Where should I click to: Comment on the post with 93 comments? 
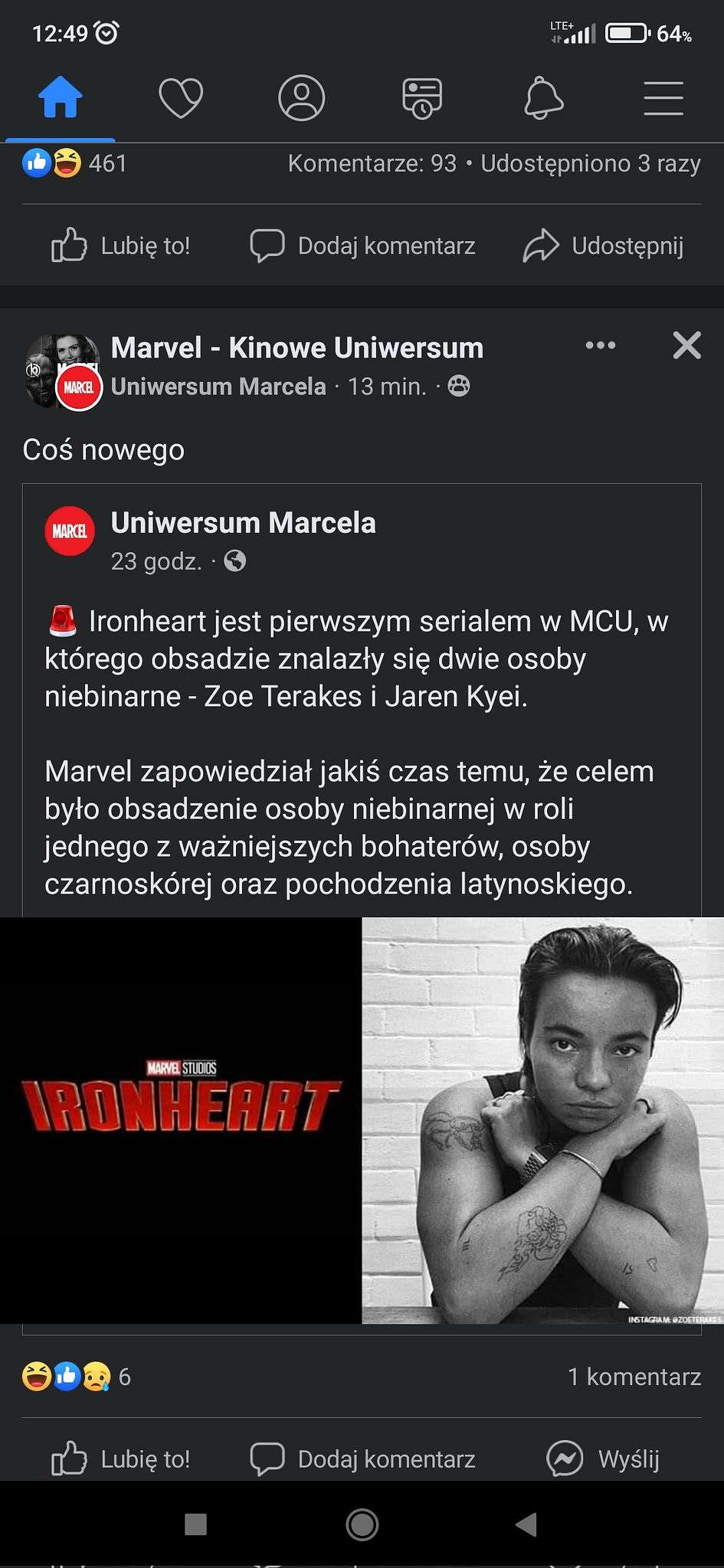point(362,246)
